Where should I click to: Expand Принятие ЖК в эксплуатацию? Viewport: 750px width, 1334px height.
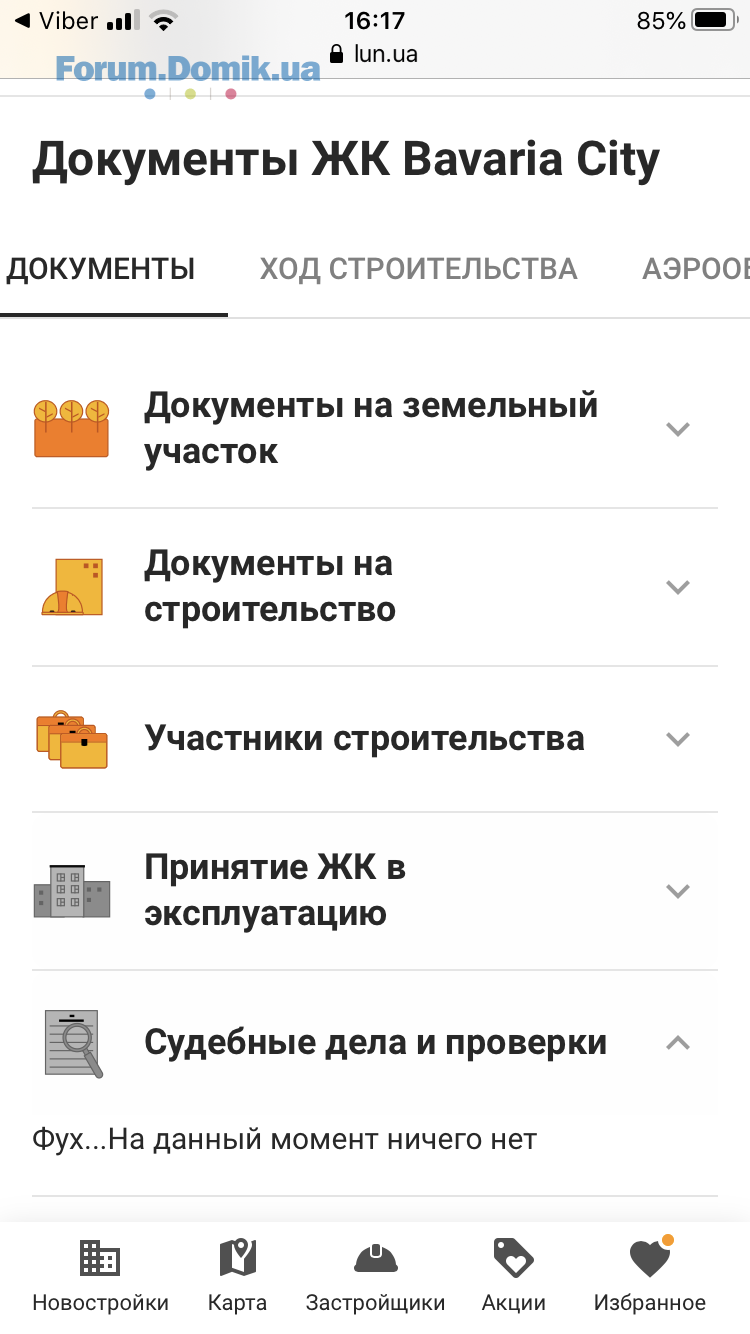click(375, 891)
